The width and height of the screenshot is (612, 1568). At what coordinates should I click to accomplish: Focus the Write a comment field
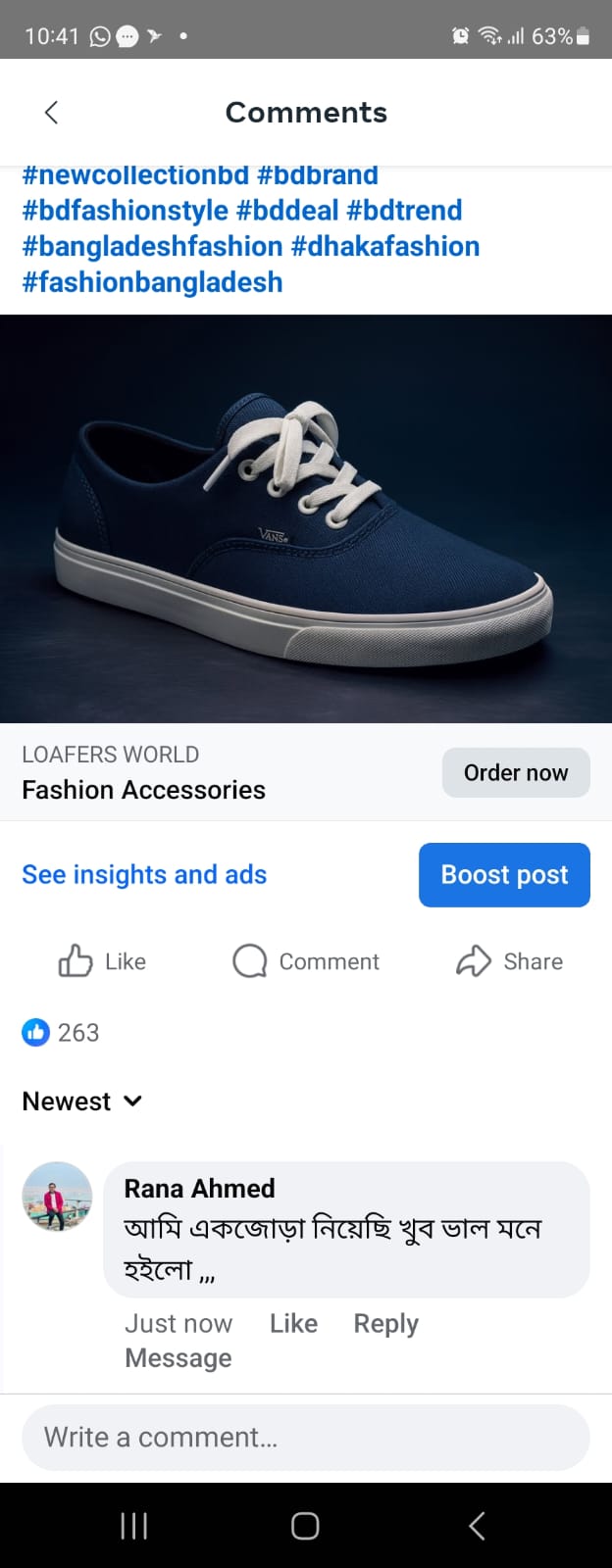click(x=306, y=1438)
